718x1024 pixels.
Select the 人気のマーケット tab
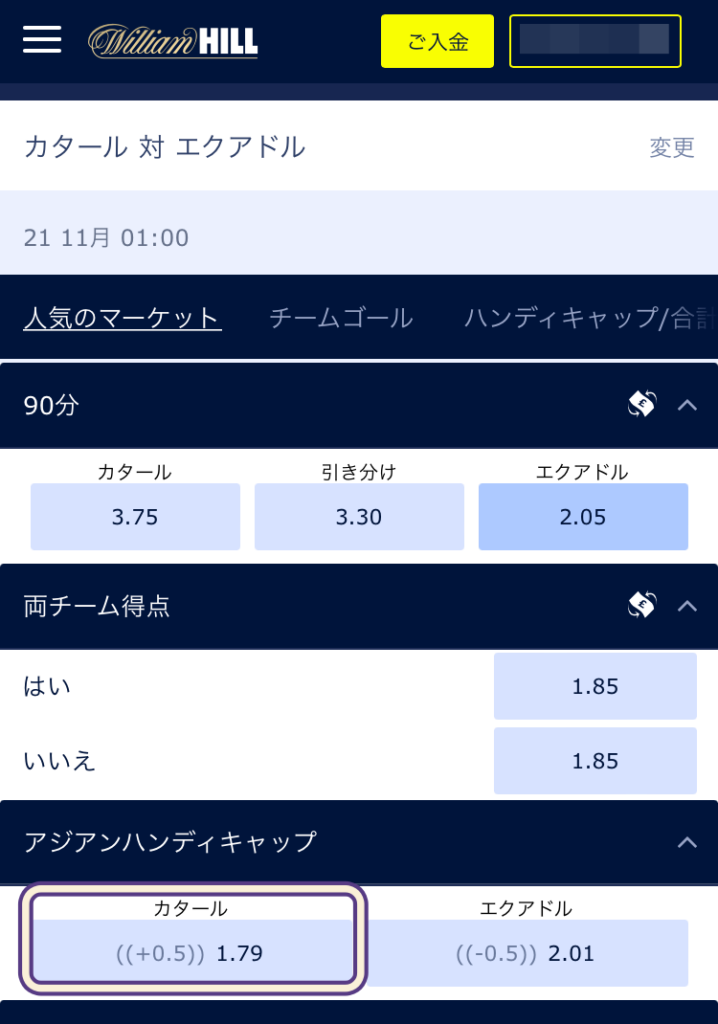coord(122,318)
